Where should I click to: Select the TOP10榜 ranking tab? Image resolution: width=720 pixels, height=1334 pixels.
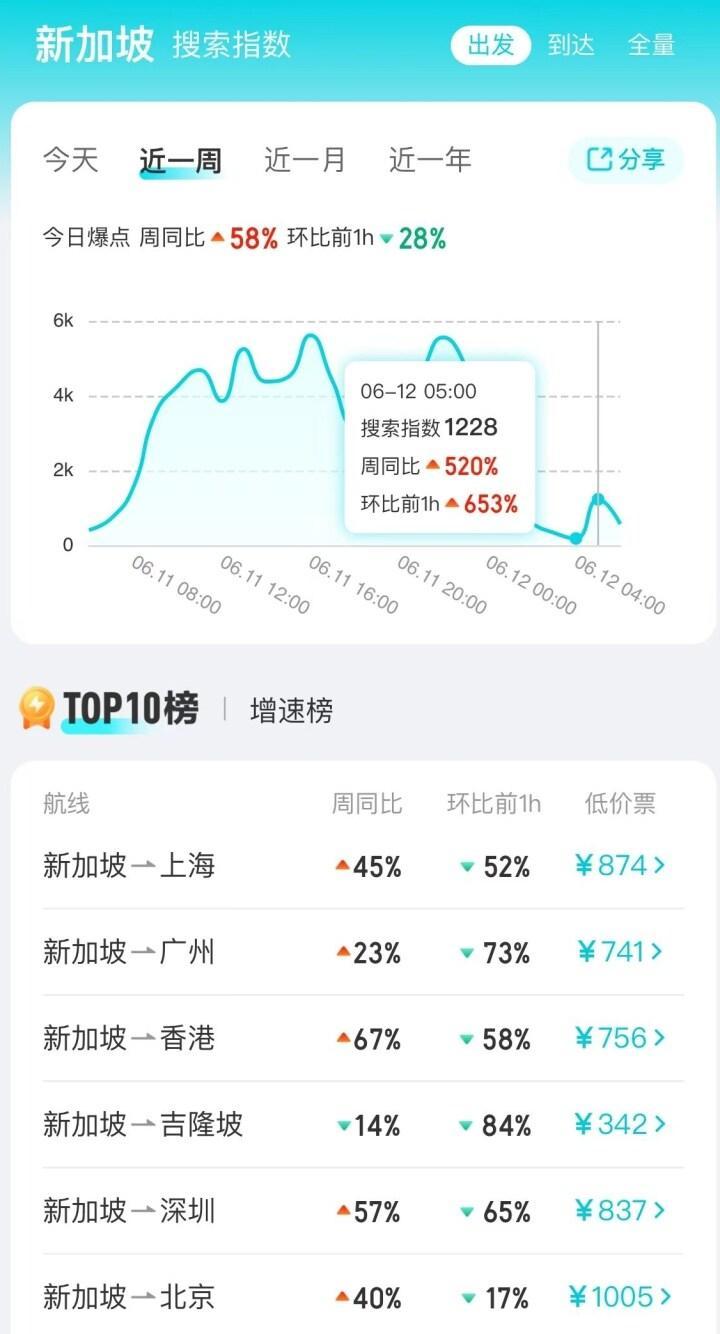pyautogui.click(x=130, y=709)
